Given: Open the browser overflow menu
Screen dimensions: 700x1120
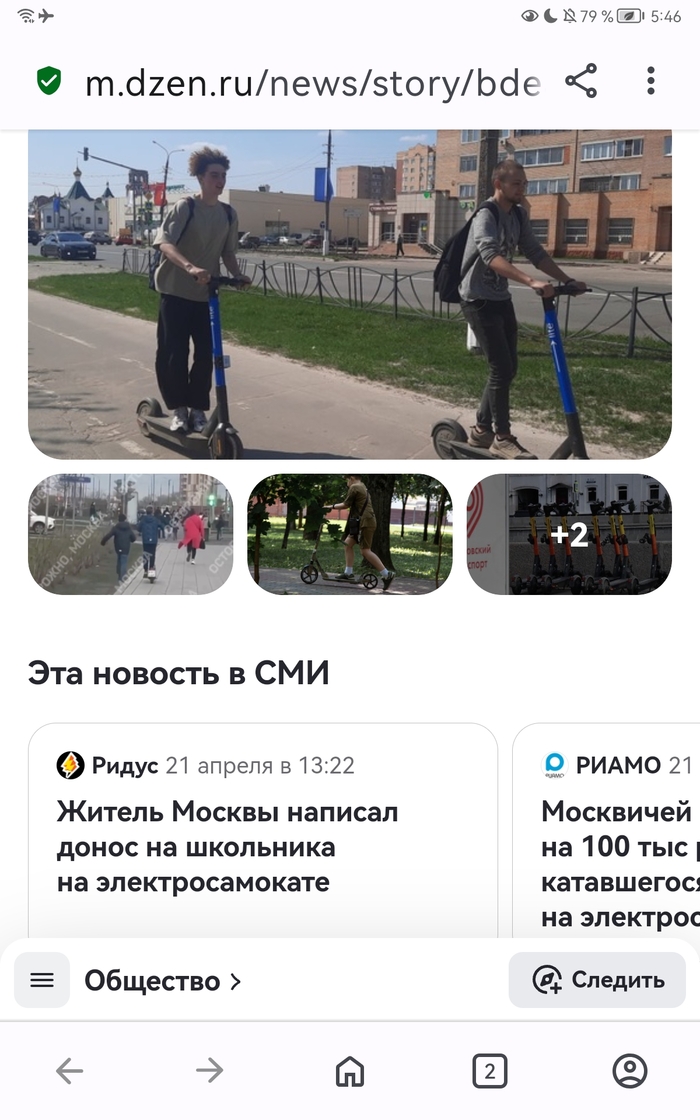Looking at the screenshot, I should tap(651, 81).
